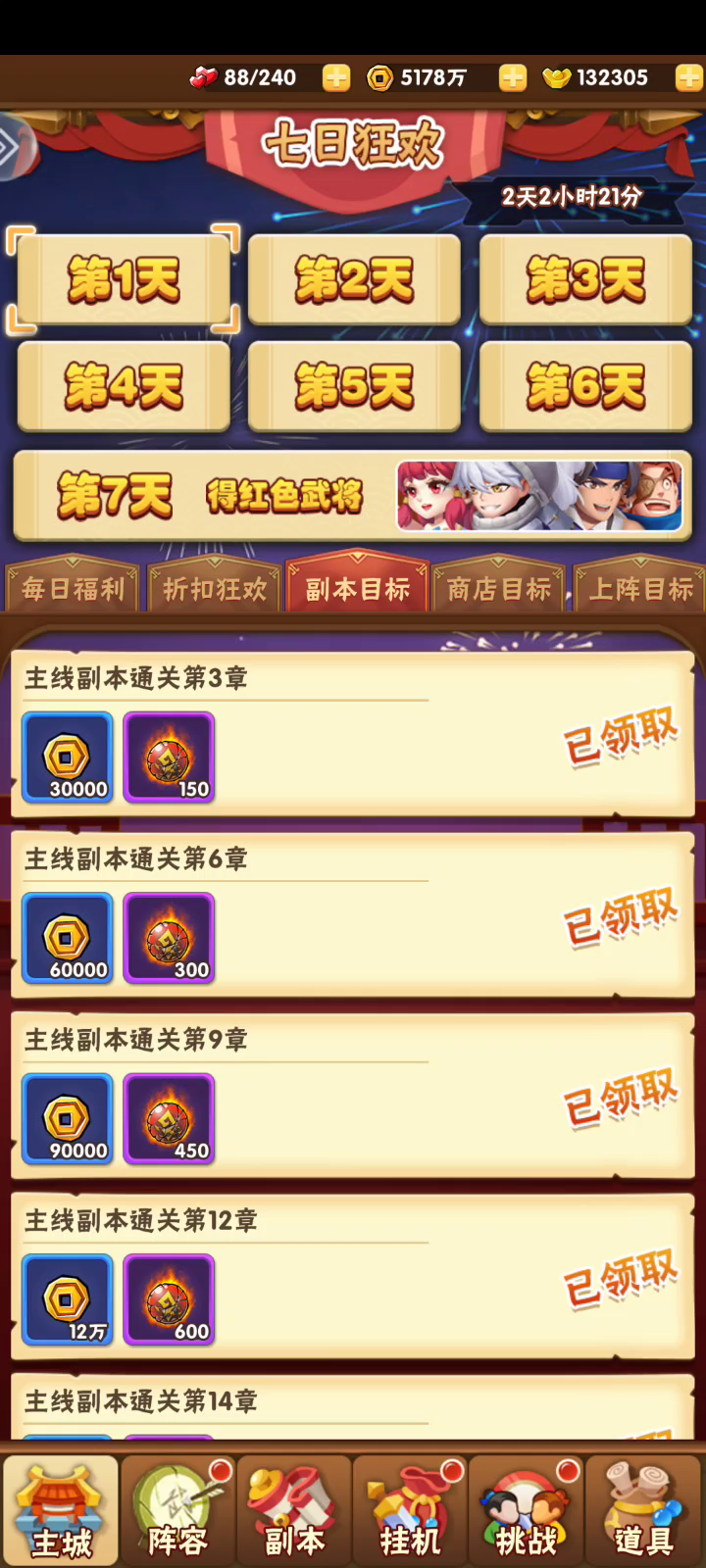This screenshot has height=1568, width=706.
Task: Open the 阵容 lineup tab
Action: tap(177, 1510)
